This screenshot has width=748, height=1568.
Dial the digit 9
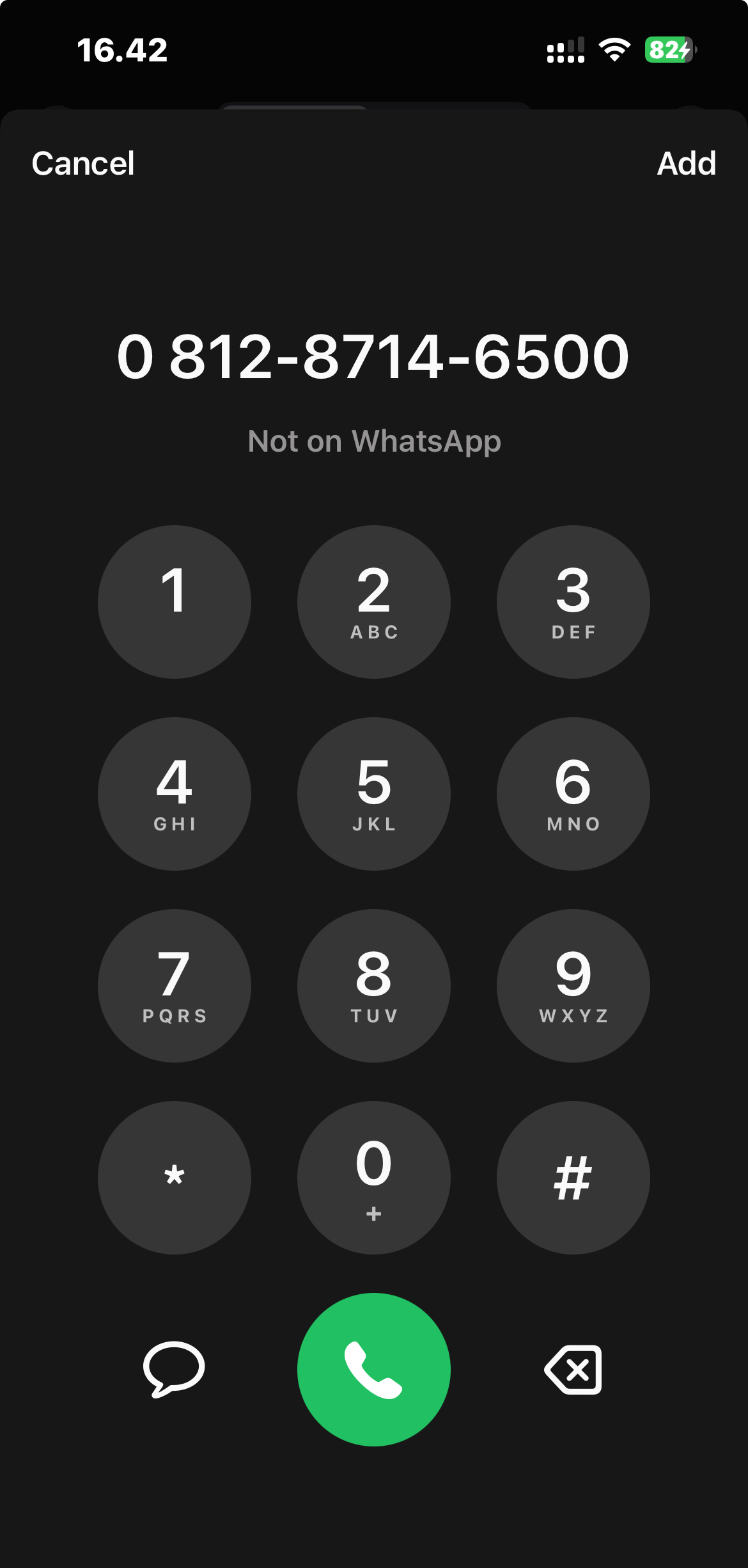573,986
